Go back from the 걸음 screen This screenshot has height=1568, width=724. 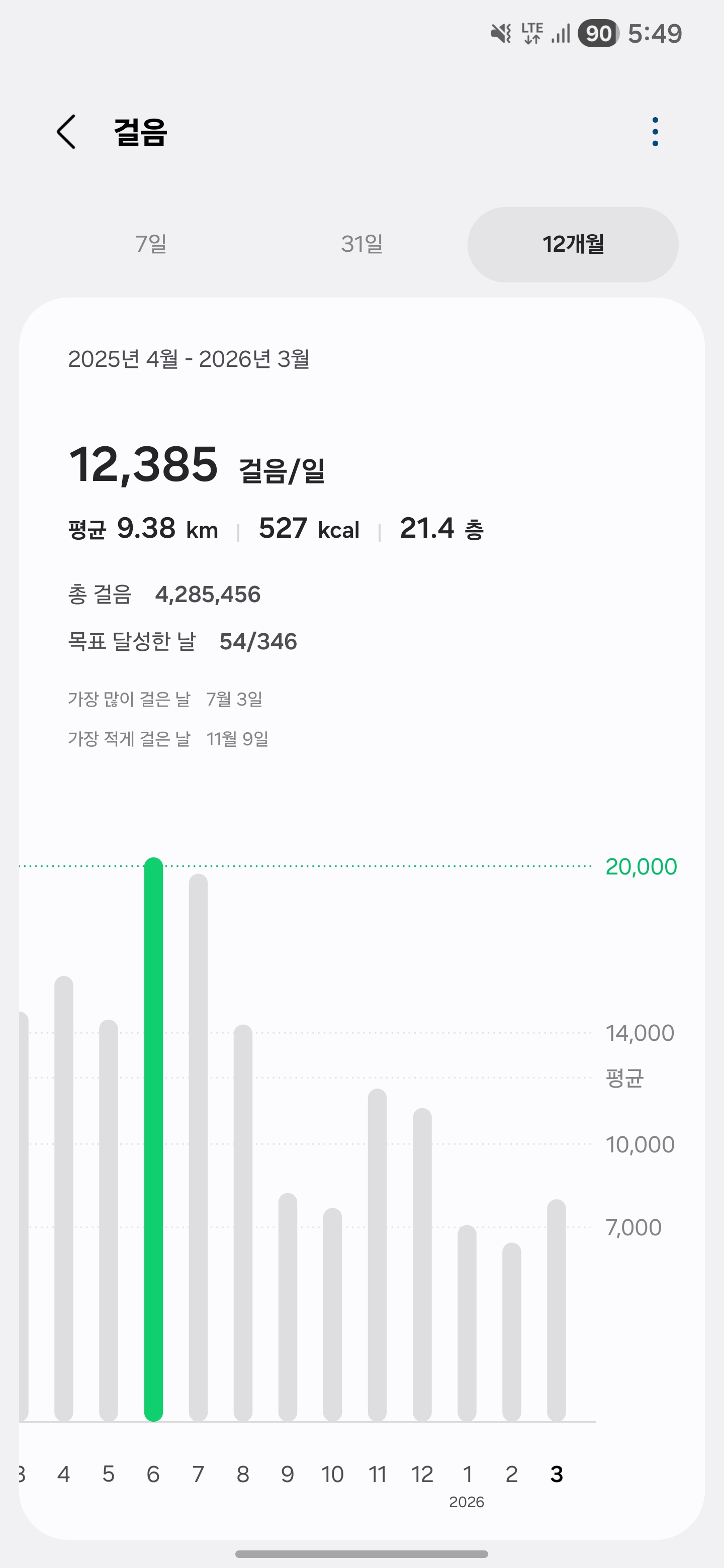(66, 132)
